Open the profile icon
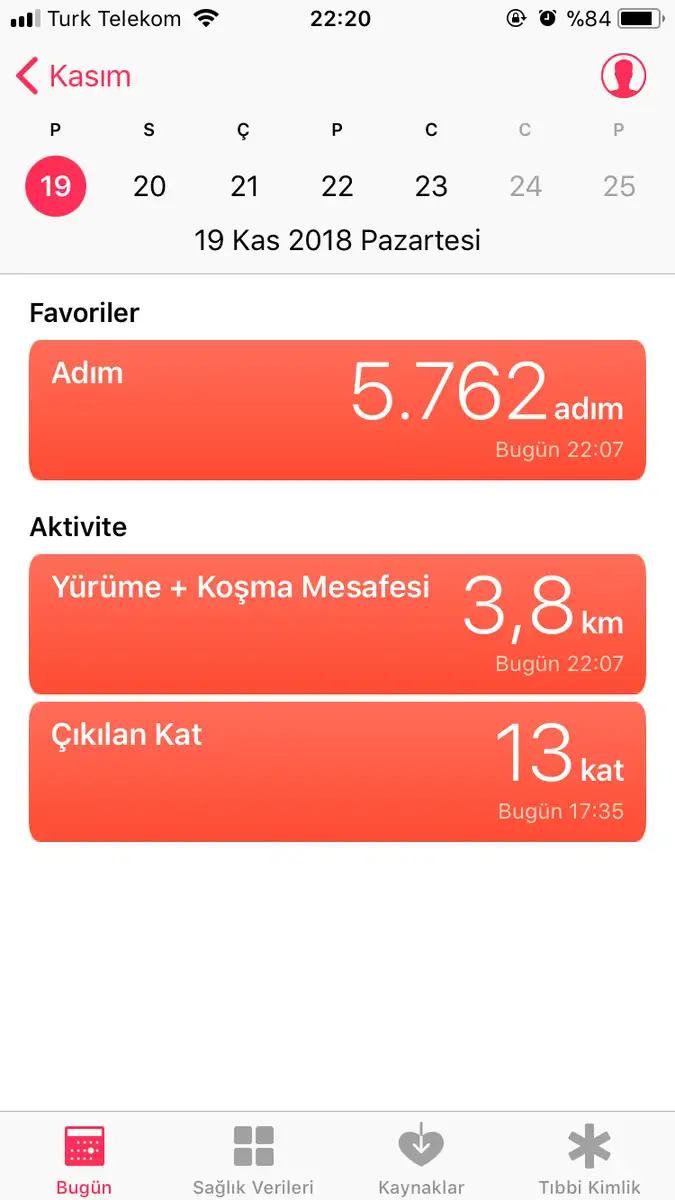This screenshot has width=675, height=1200. point(623,76)
